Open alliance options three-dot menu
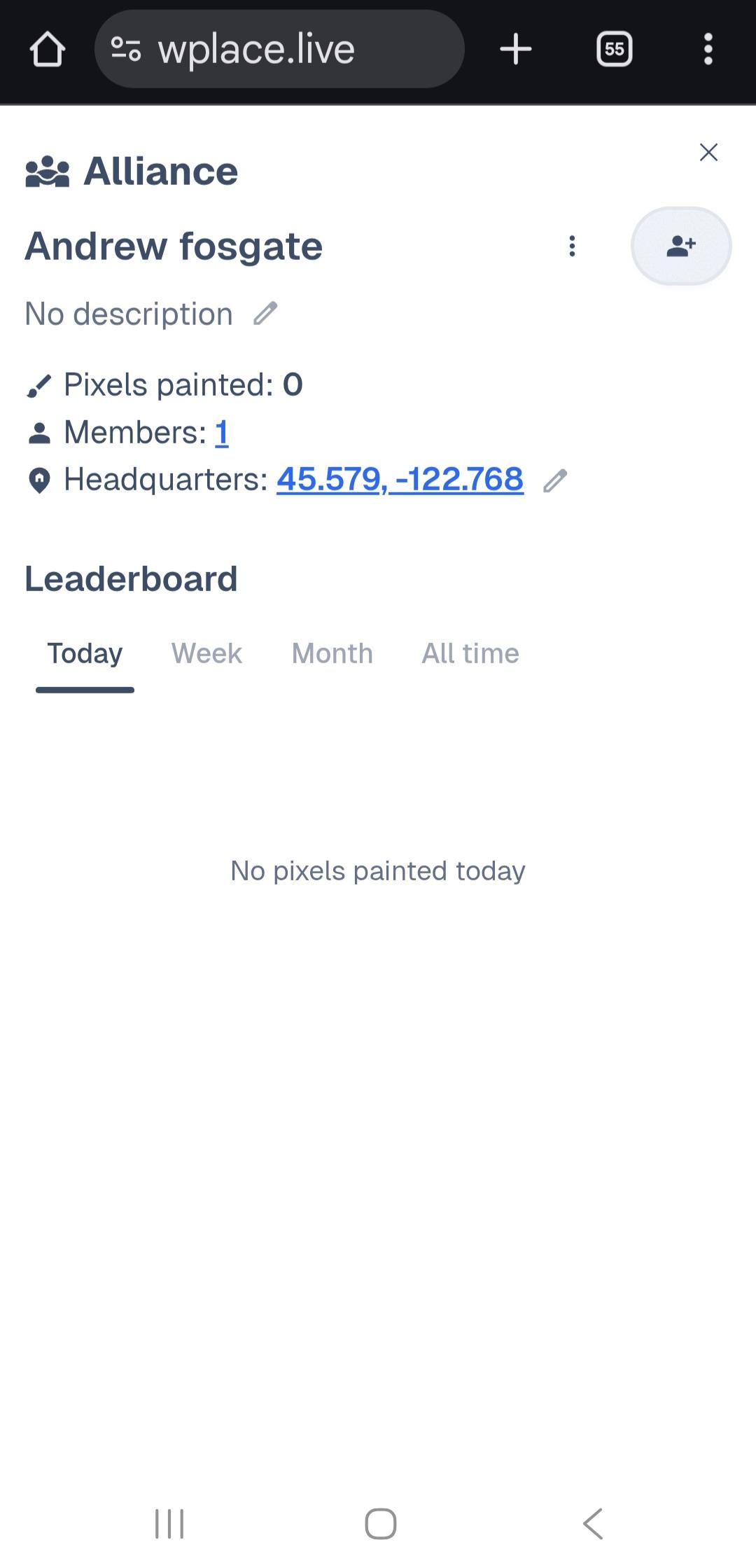 tap(572, 246)
